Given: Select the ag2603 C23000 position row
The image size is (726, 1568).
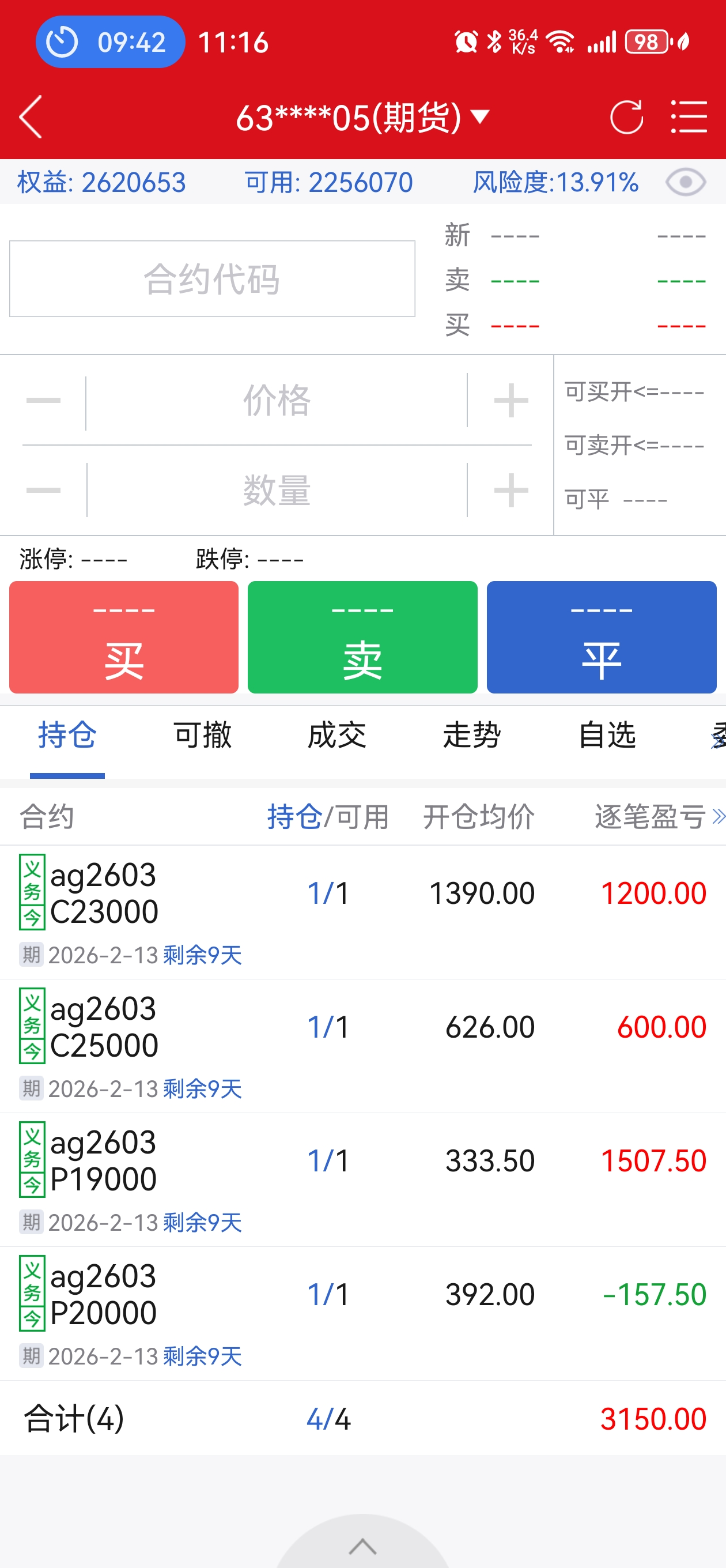Looking at the screenshot, I should click(x=362, y=912).
